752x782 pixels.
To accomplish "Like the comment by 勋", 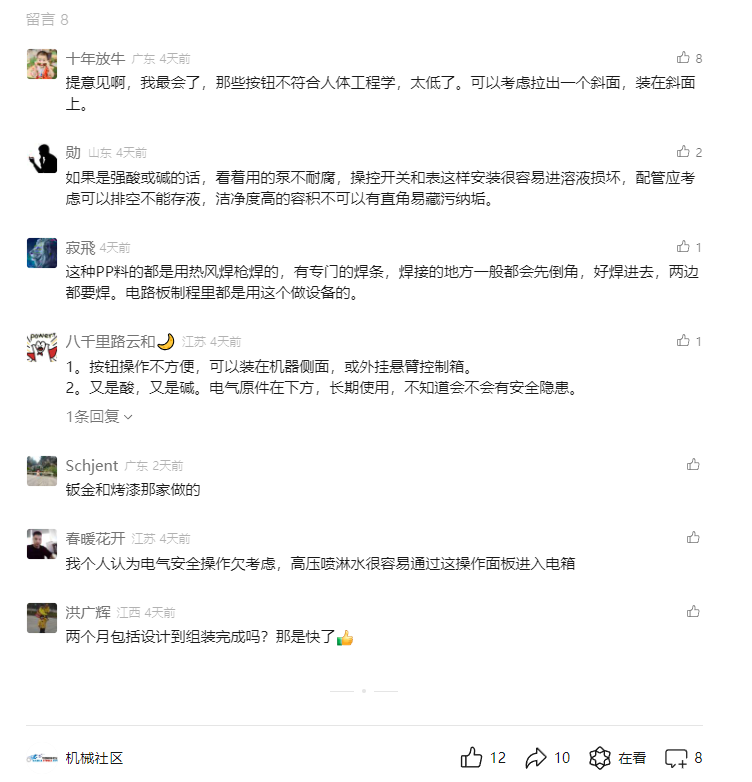I will click(684, 152).
